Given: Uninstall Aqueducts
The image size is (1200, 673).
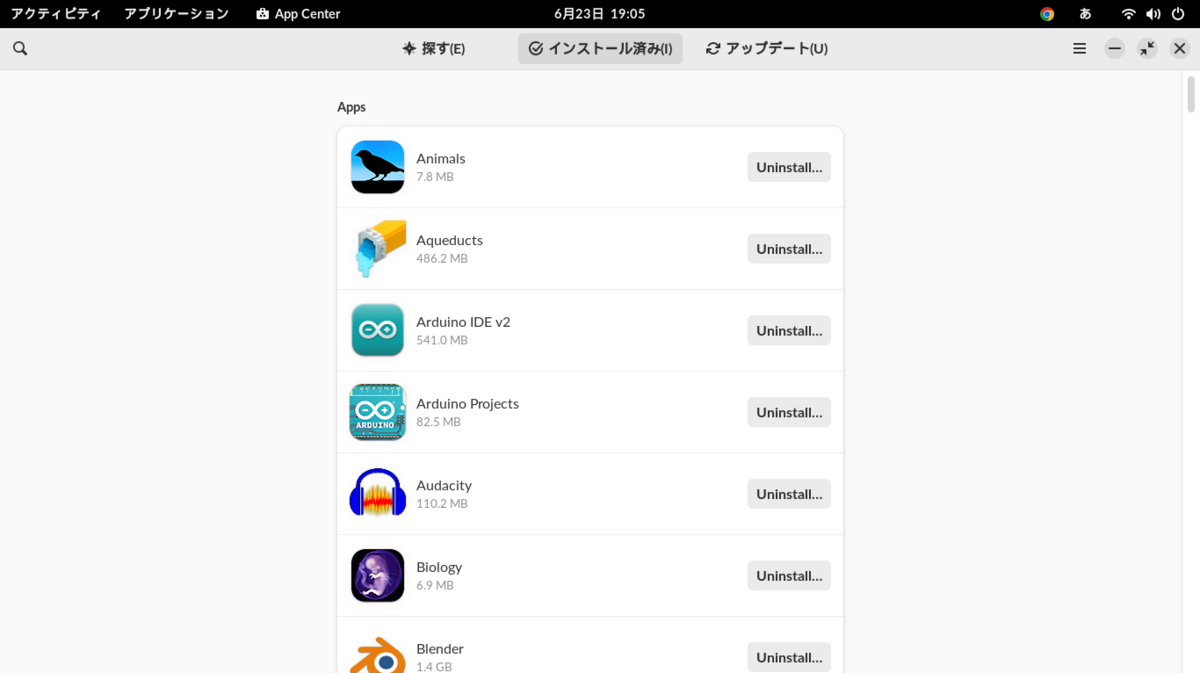Looking at the screenshot, I should 789,249.
